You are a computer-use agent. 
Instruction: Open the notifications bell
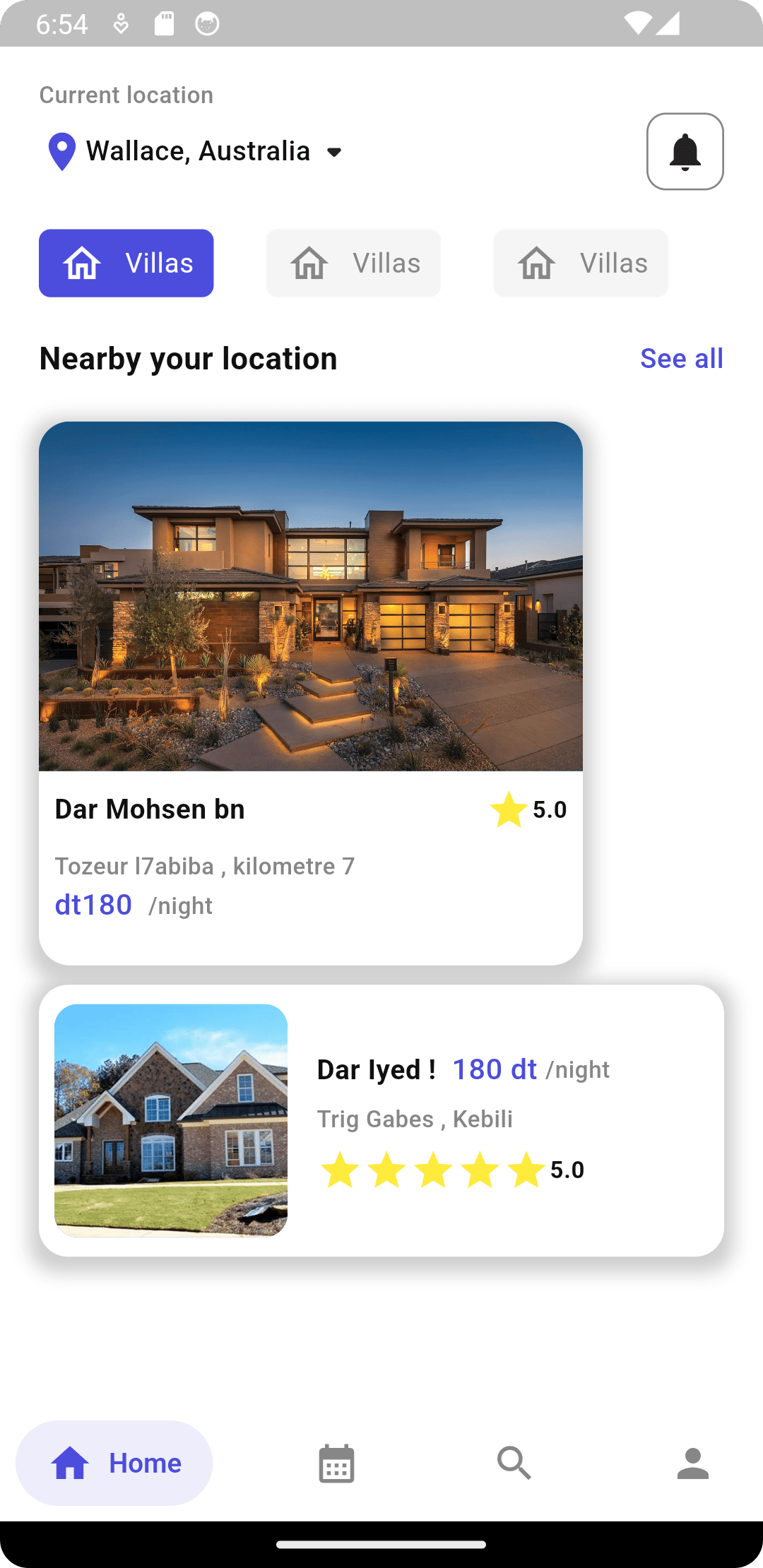pos(685,152)
